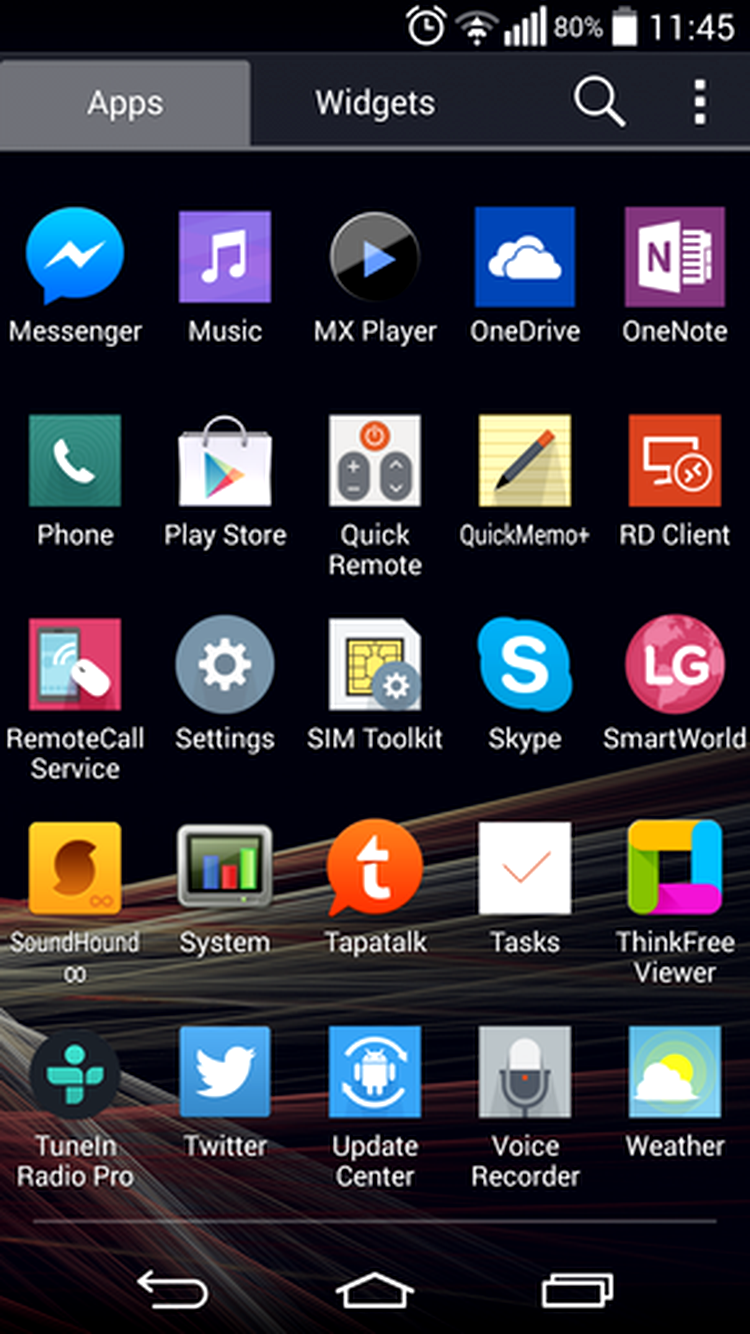Viewport: 750px width, 1334px height.
Task: Open MX Player
Action: tap(375, 258)
